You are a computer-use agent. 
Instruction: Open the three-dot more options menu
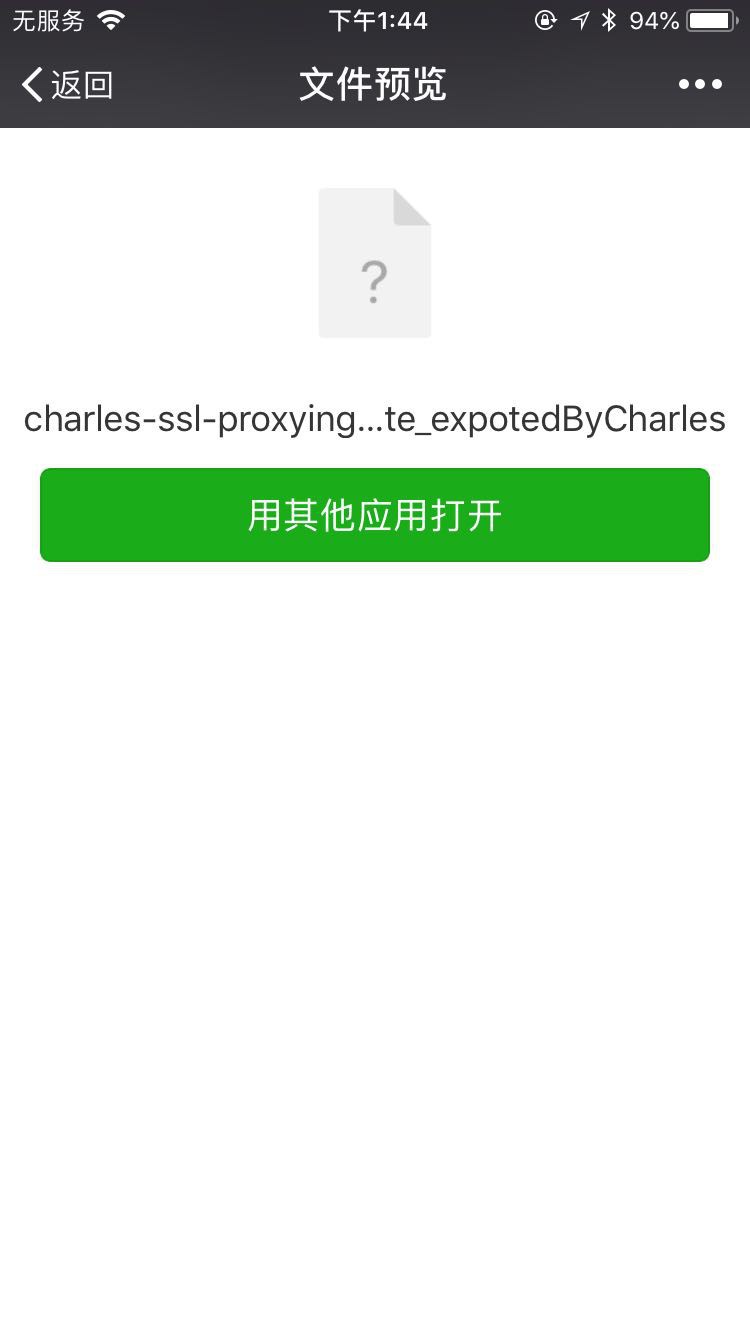pos(700,85)
